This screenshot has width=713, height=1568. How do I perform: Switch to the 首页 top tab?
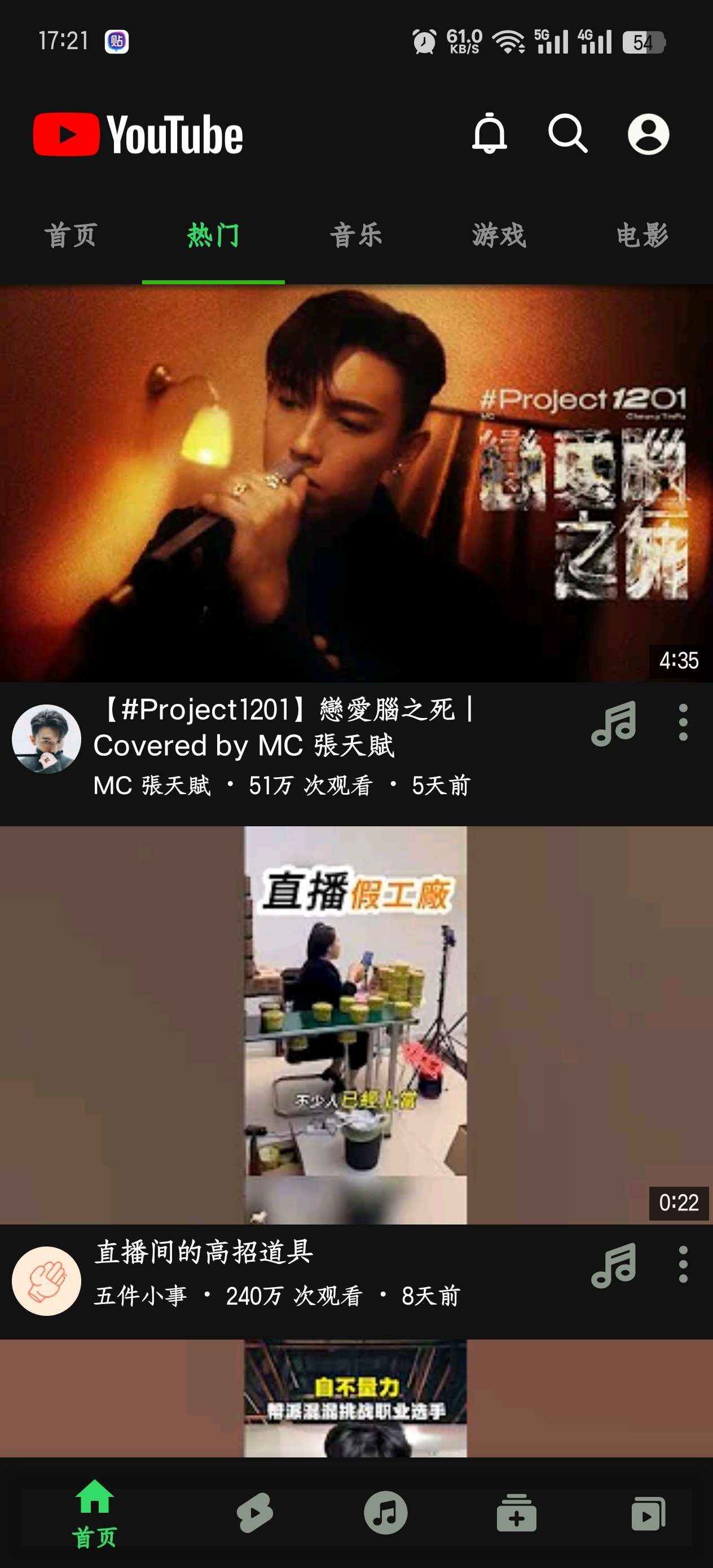coord(71,236)
